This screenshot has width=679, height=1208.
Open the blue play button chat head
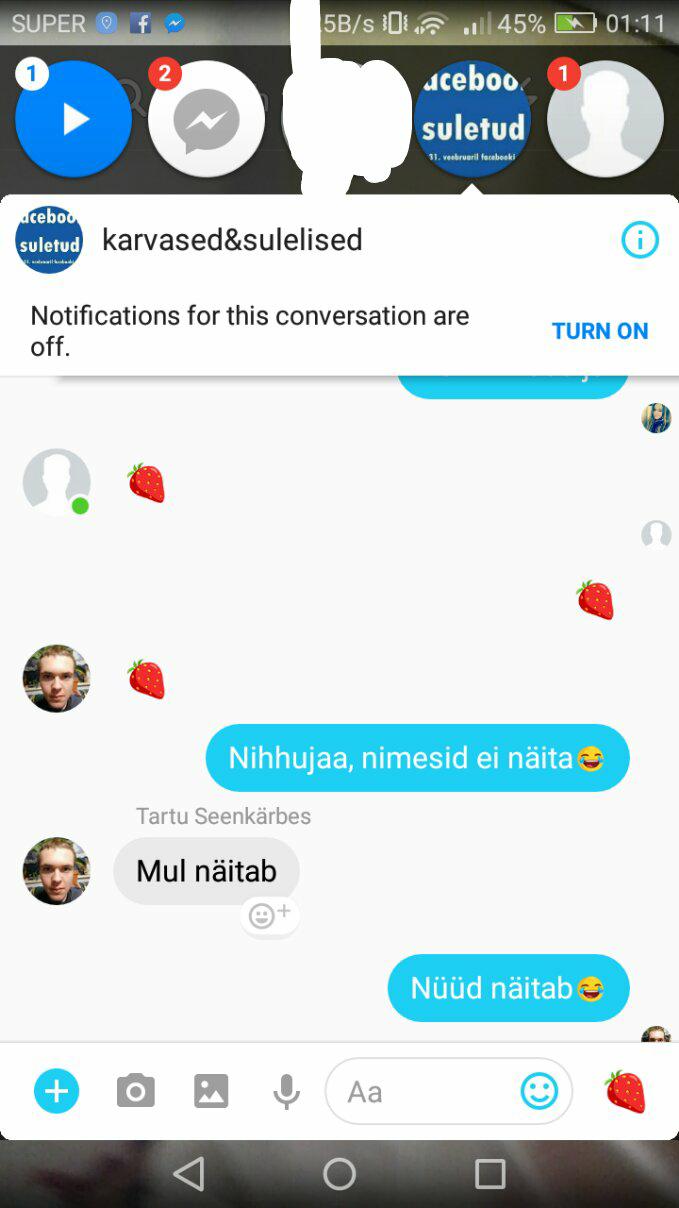73,119
